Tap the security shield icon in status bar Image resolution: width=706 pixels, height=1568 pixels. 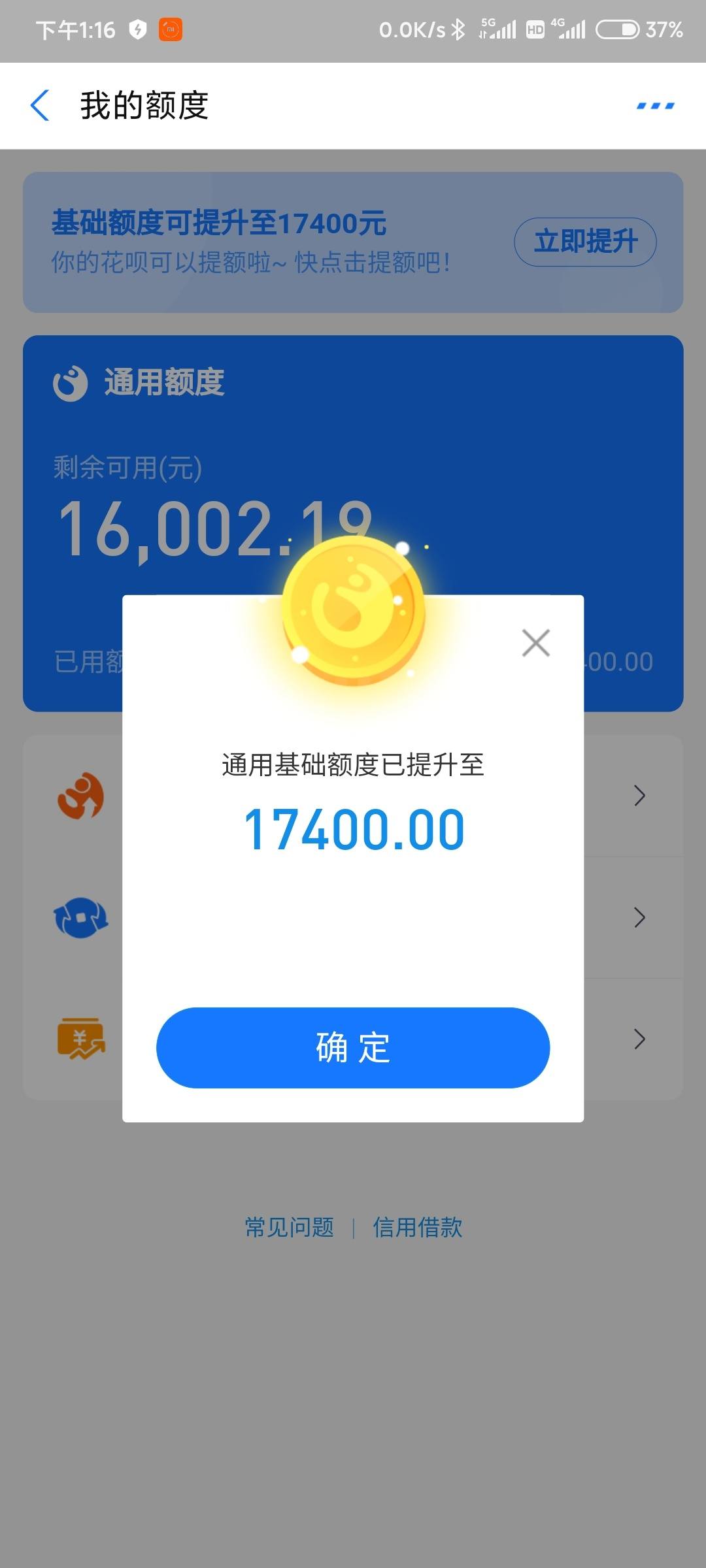[x=137, y=29]
